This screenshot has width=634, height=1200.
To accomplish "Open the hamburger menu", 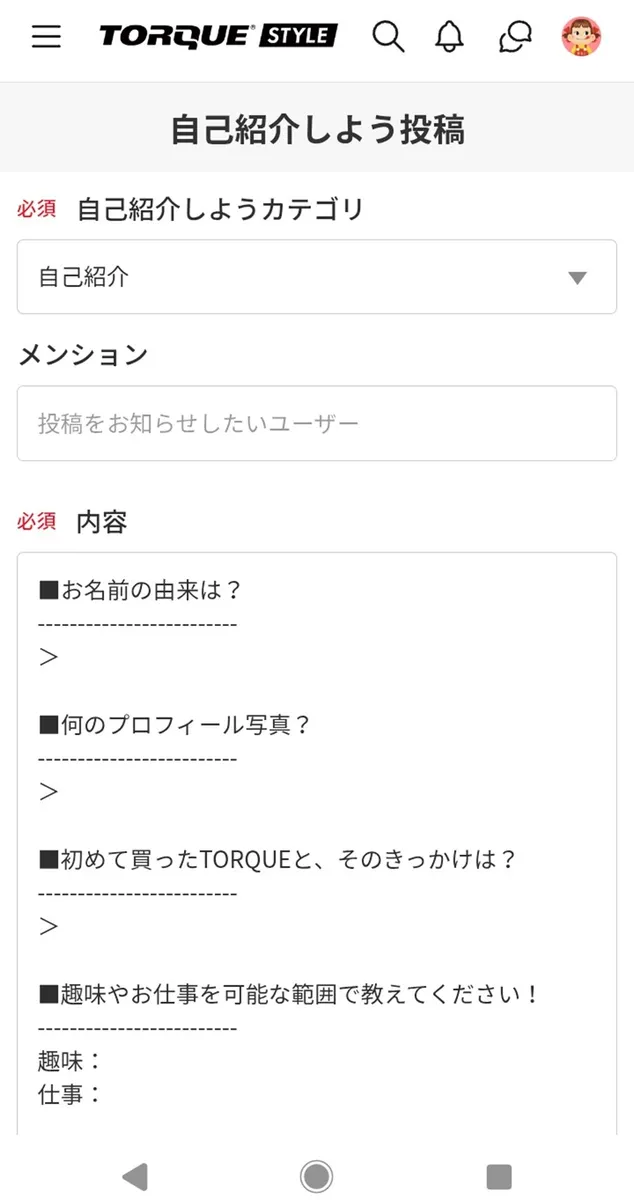I will 46,37.
